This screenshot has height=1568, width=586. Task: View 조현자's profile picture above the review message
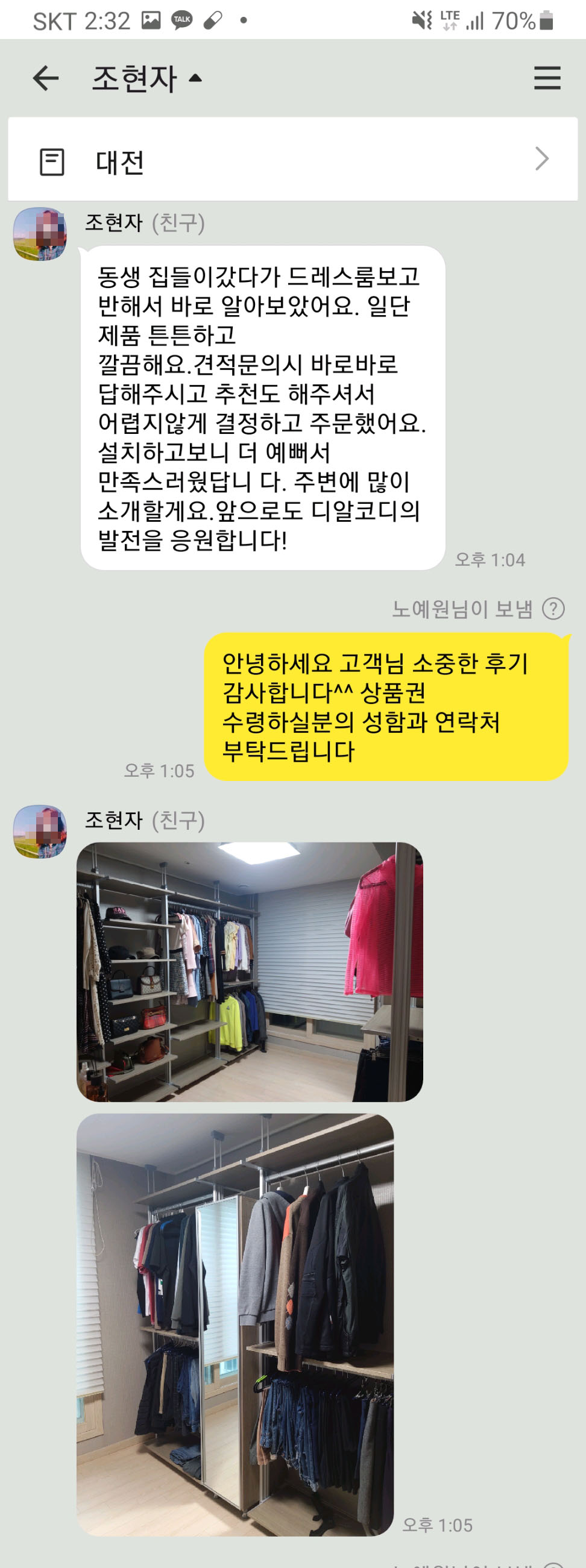click(x=40, y=234)
